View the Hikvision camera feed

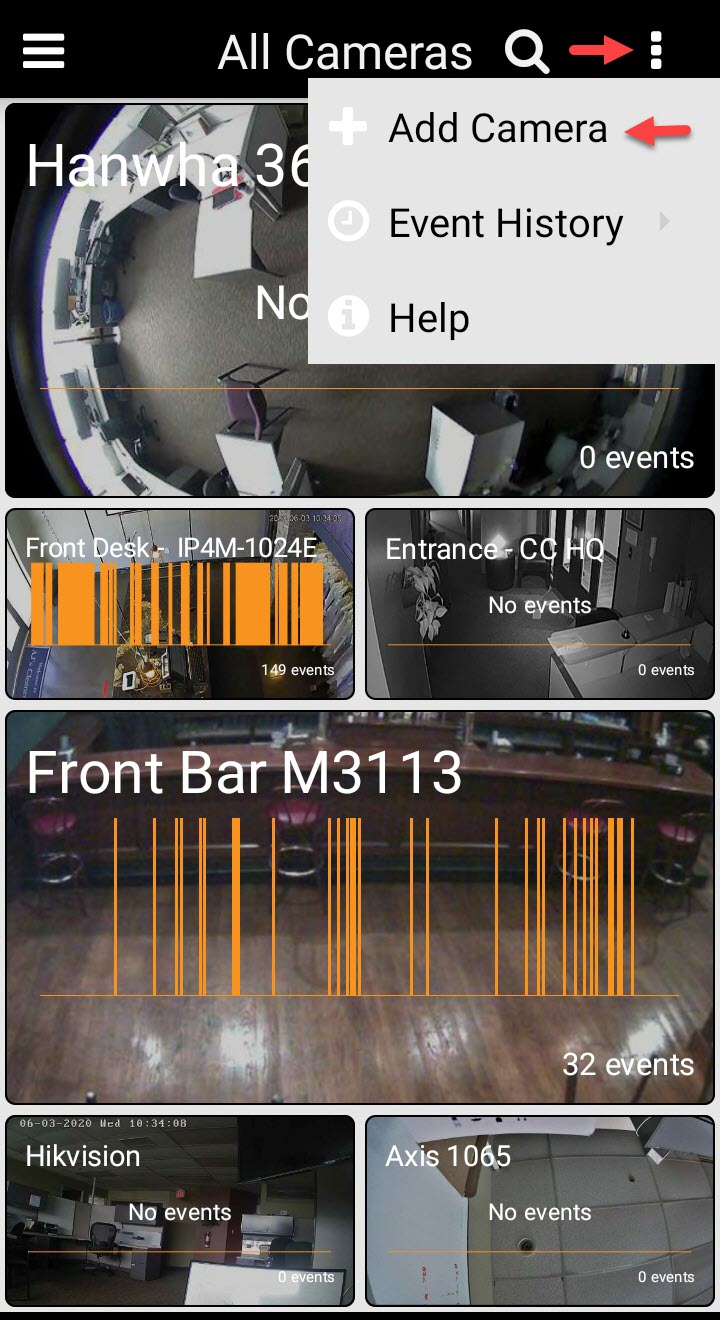click(x=180, y=1210)
